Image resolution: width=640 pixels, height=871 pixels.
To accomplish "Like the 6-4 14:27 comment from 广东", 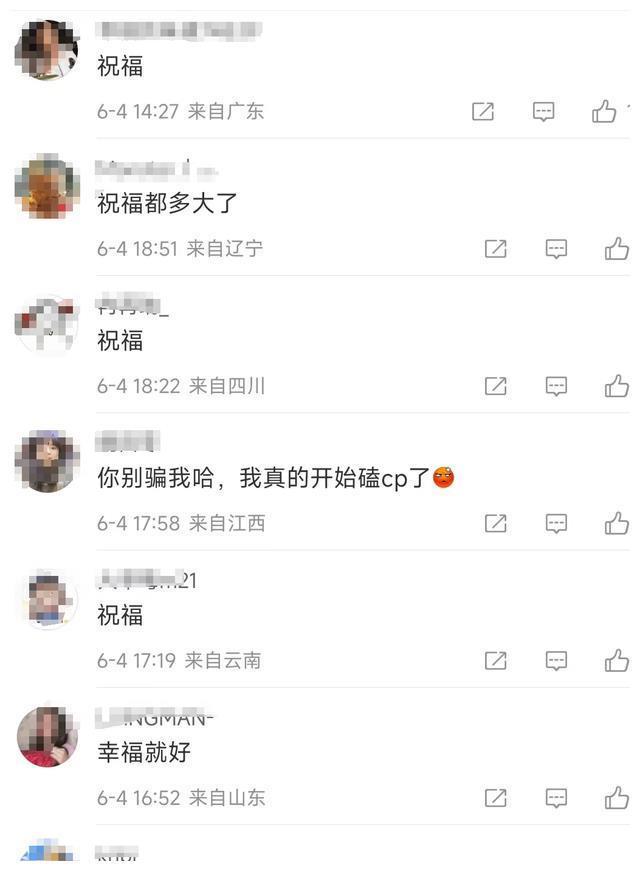I will [x=604, y=111].
